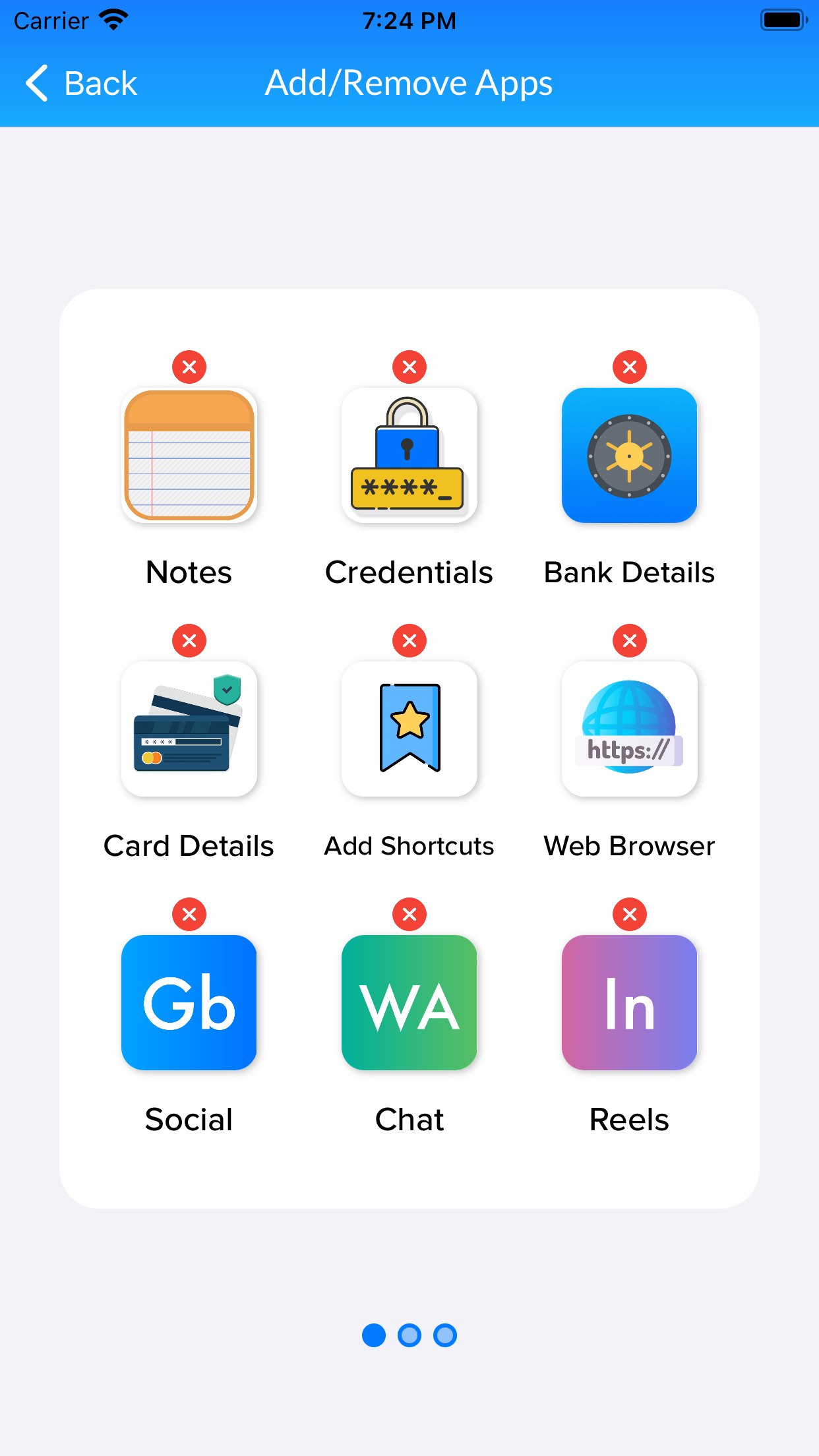Viewport: 819px width, 1456px height.
Task: Open the Social app with Gb logo
Action: pos(189,1004)
